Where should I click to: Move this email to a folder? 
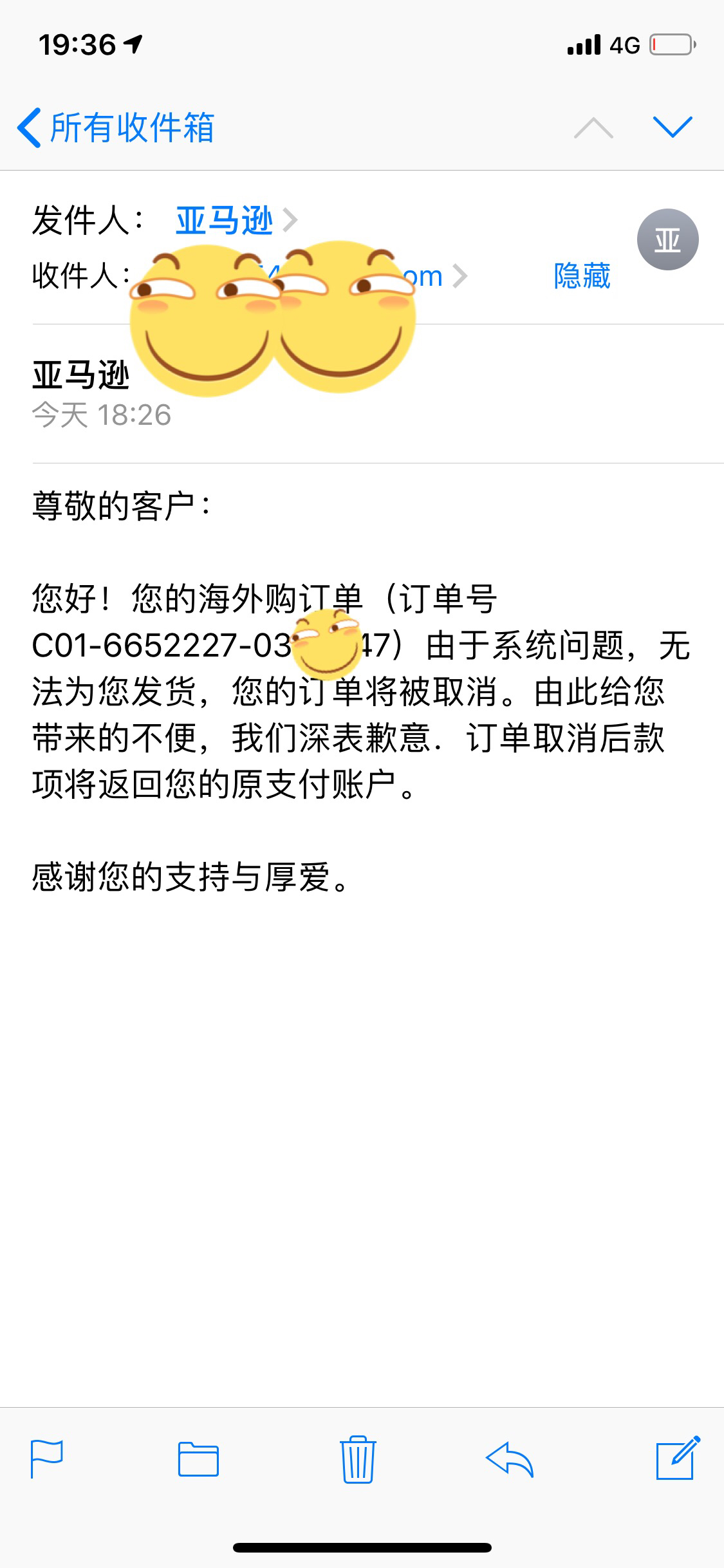(198, 1459)
